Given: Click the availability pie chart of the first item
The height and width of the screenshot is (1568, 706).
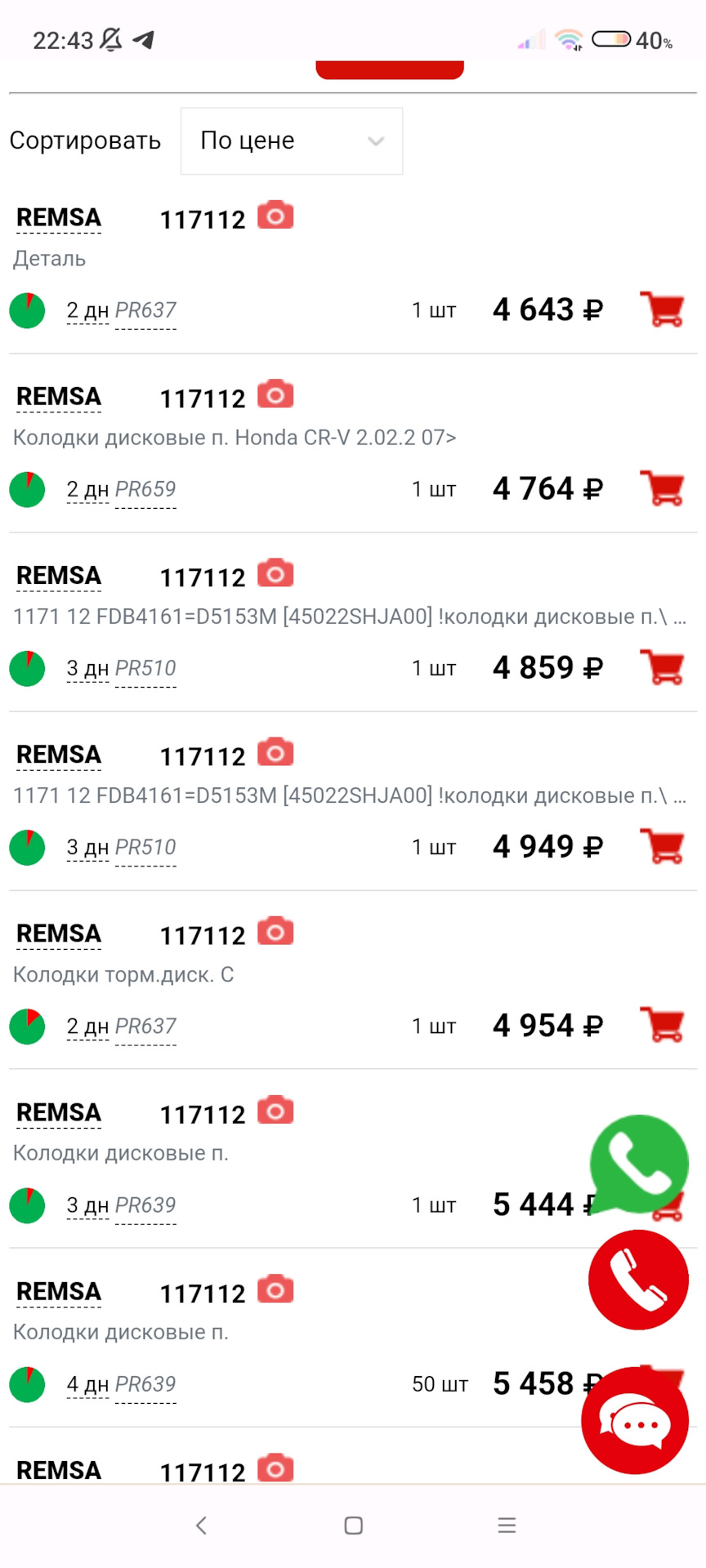Looking at the screenshot, I should pos(26,310).
